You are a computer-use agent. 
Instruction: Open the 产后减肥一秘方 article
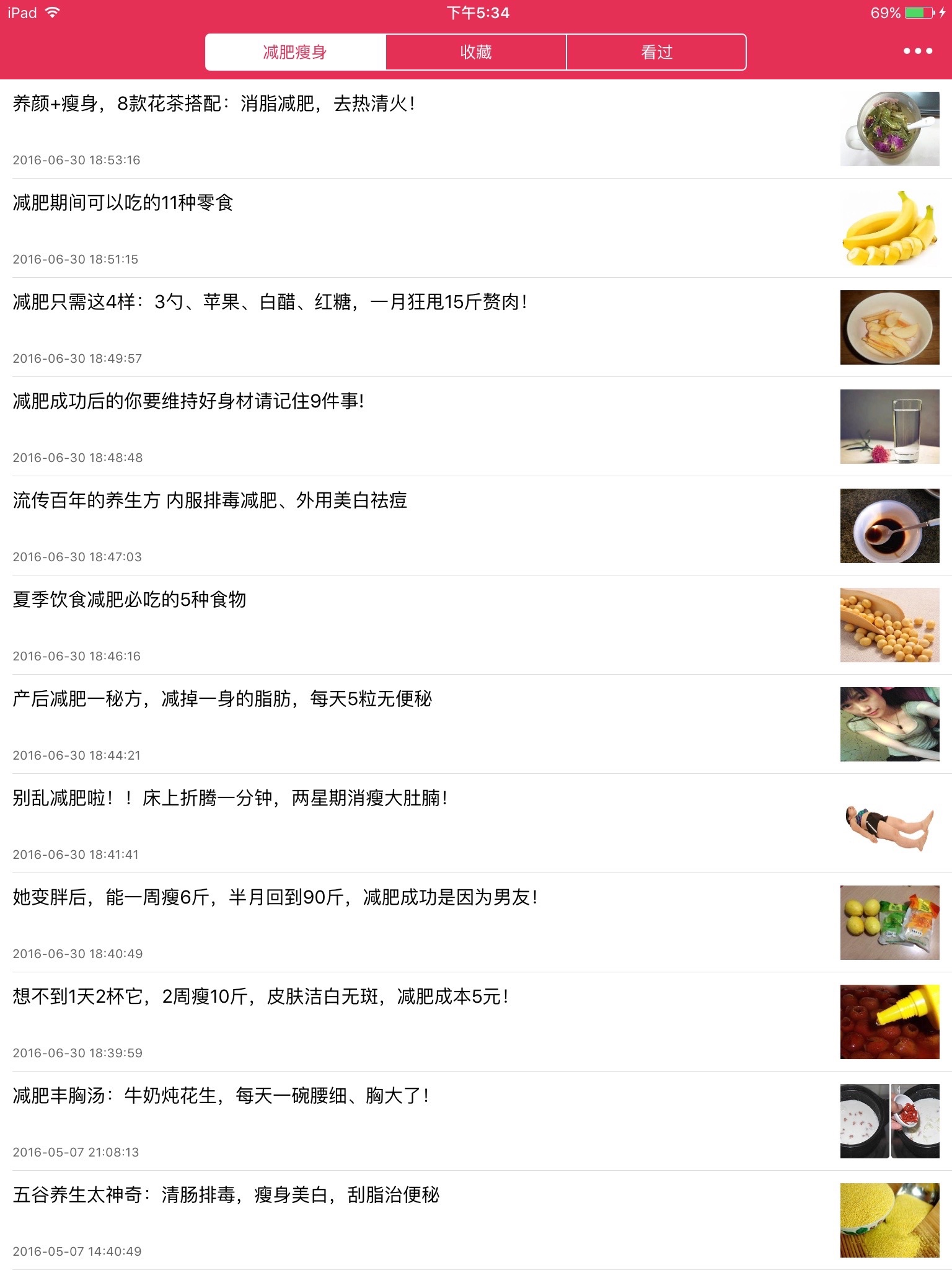pos(476,724)
